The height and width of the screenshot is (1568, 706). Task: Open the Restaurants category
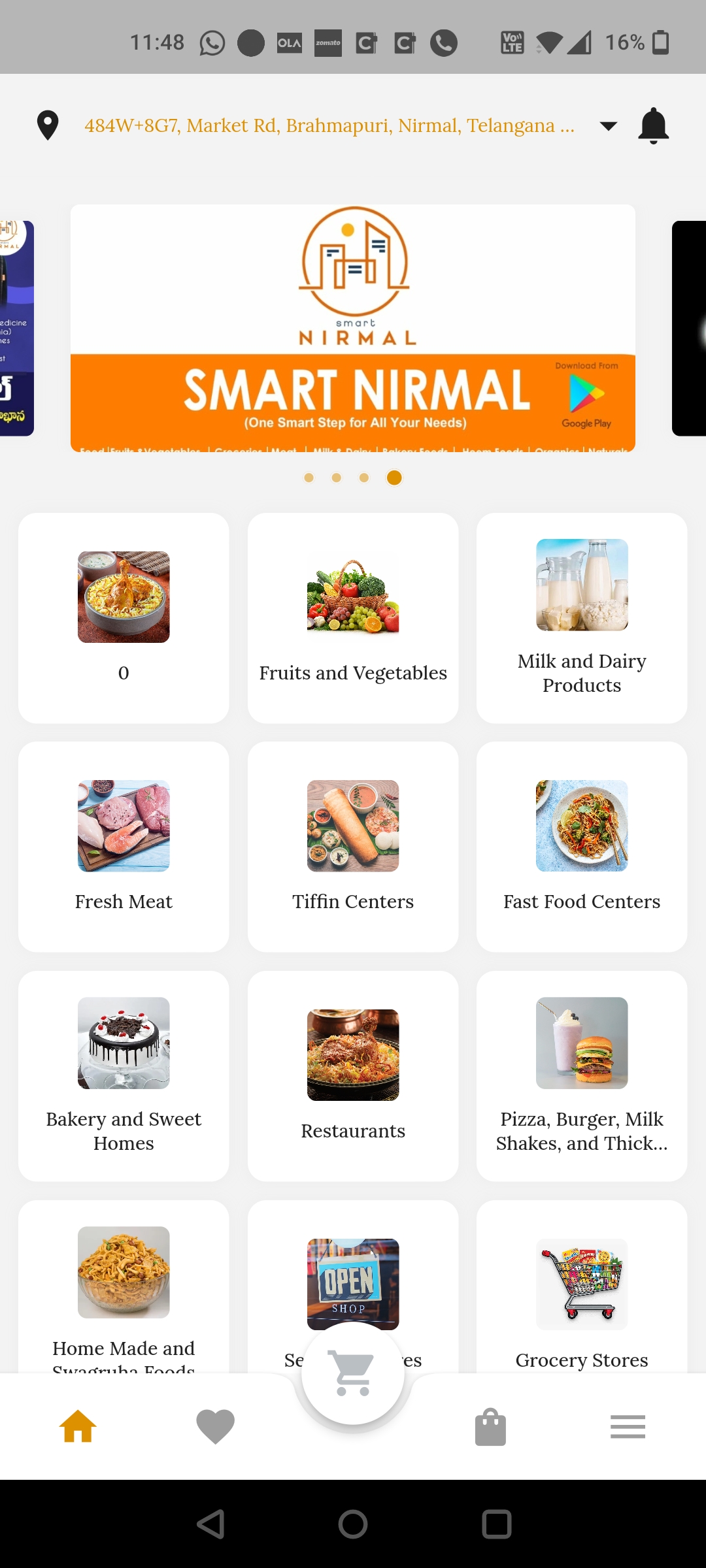(353, 1075)
